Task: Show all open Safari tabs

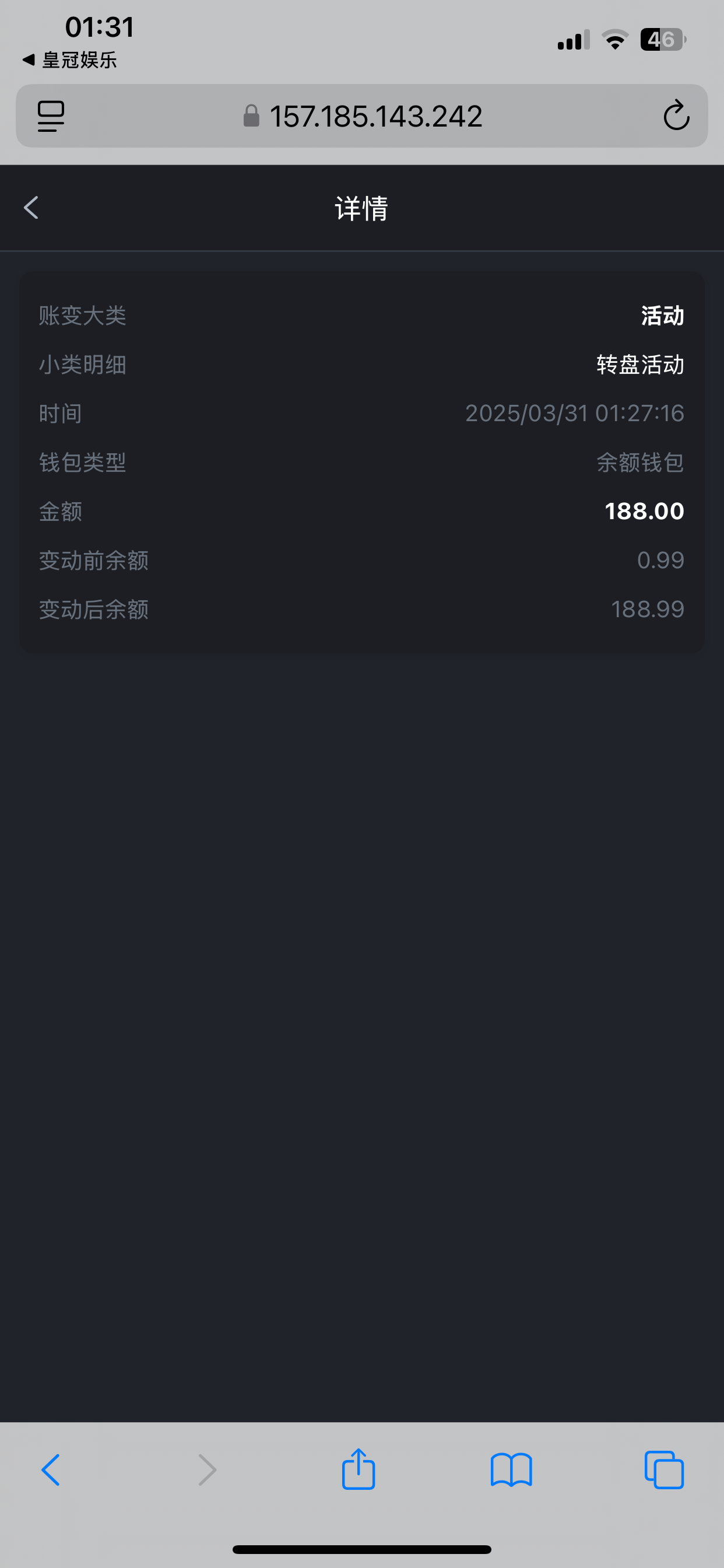Action: click(664, 1470)
